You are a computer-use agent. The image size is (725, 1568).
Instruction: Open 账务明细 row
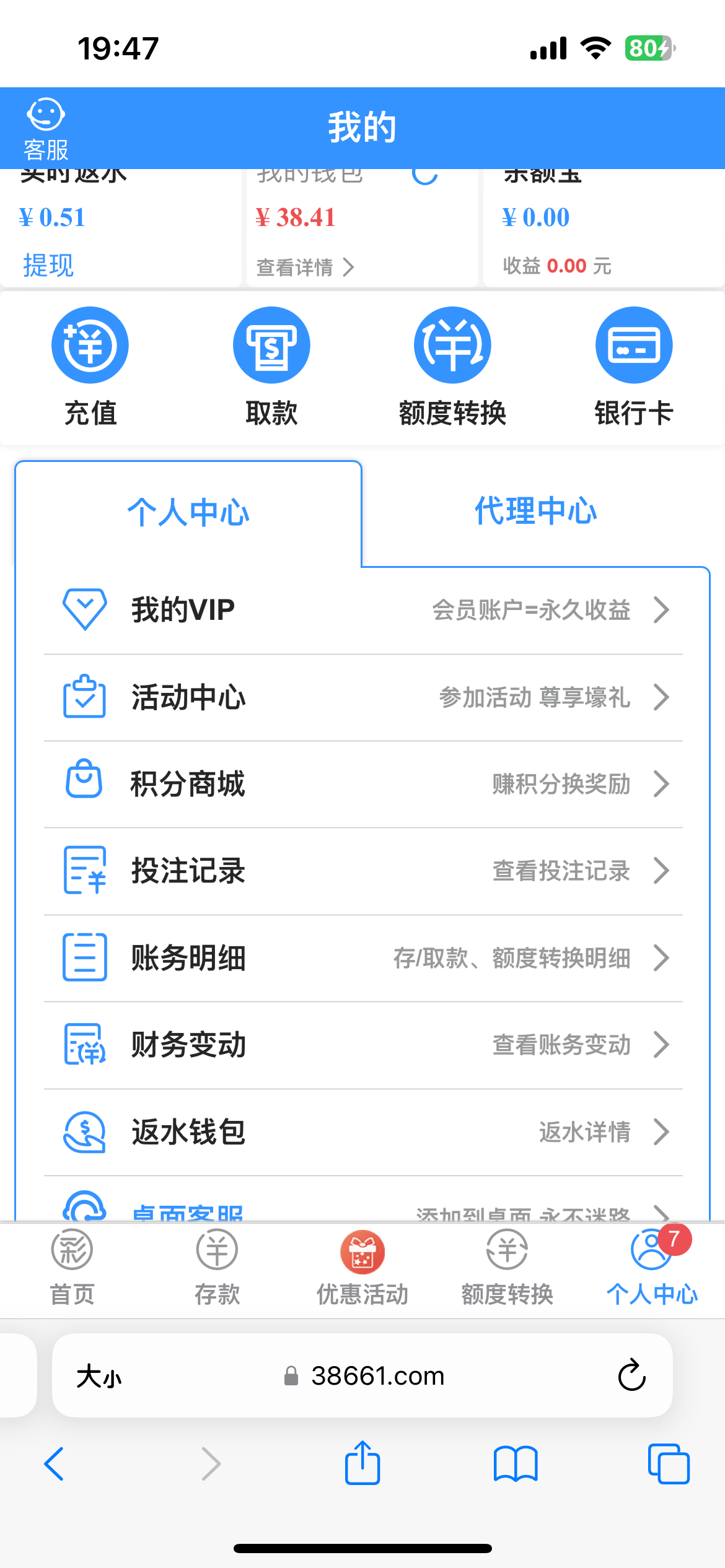click(x=363, y=958)
